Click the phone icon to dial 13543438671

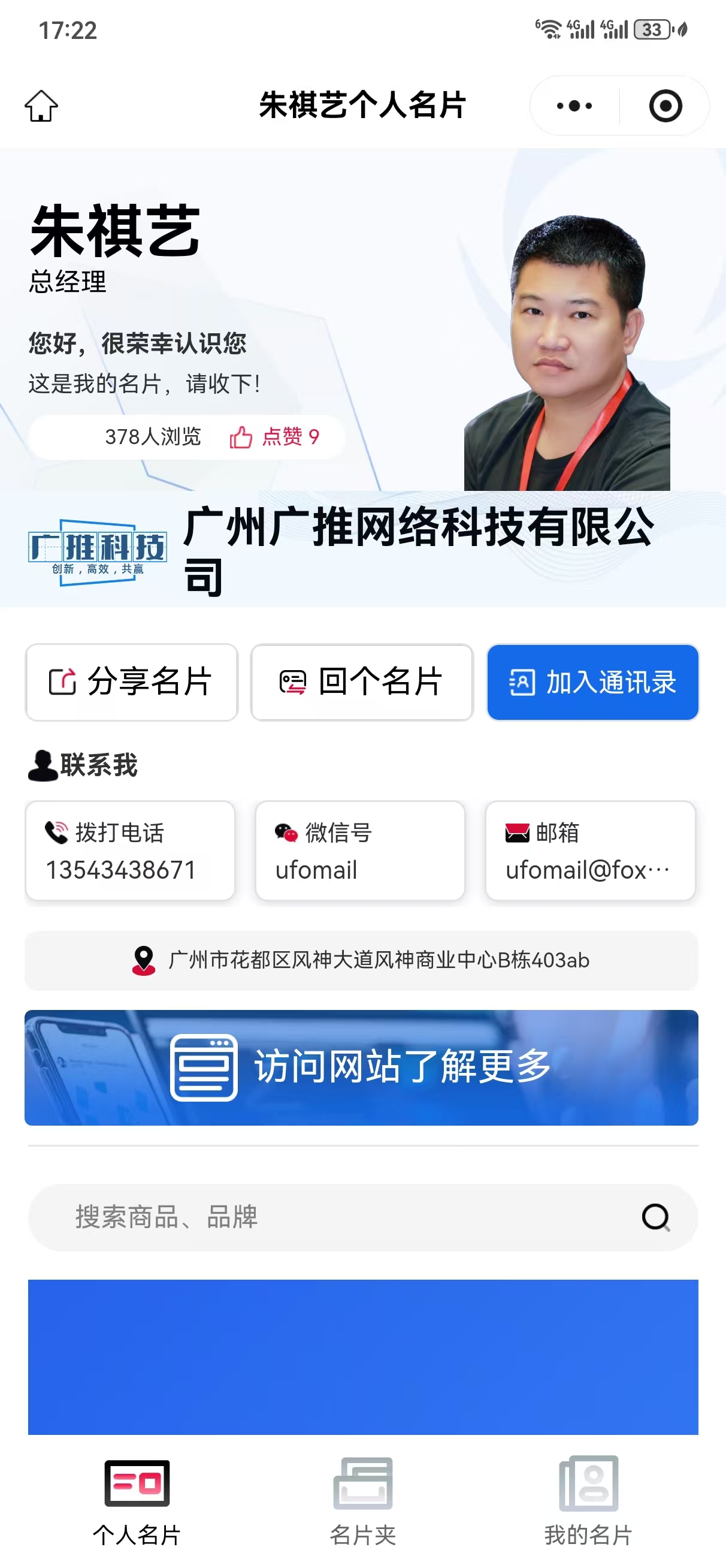point(55,831)
